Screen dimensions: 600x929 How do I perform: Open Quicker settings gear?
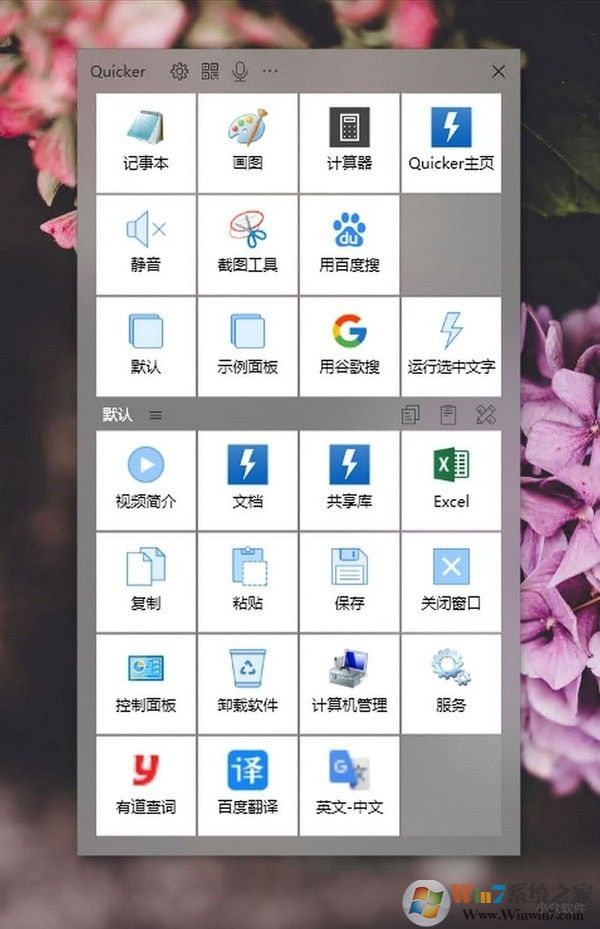[x=179, y=71]
